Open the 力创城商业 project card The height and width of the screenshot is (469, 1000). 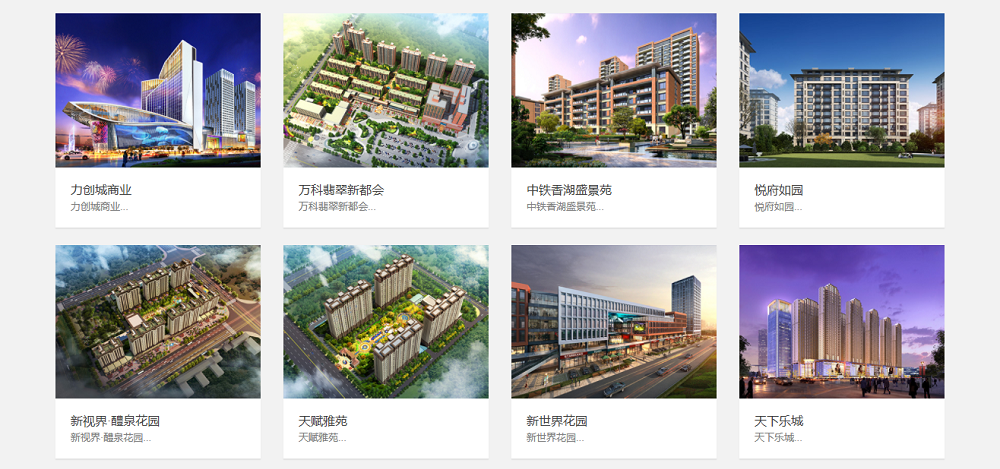[158, 92]
